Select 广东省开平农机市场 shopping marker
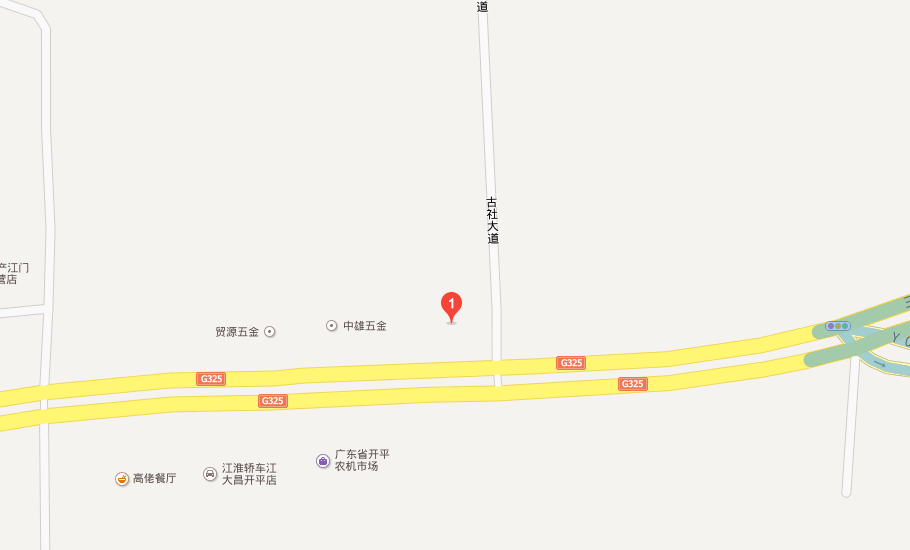Screen dimensions: 910x550 point(323,461)
